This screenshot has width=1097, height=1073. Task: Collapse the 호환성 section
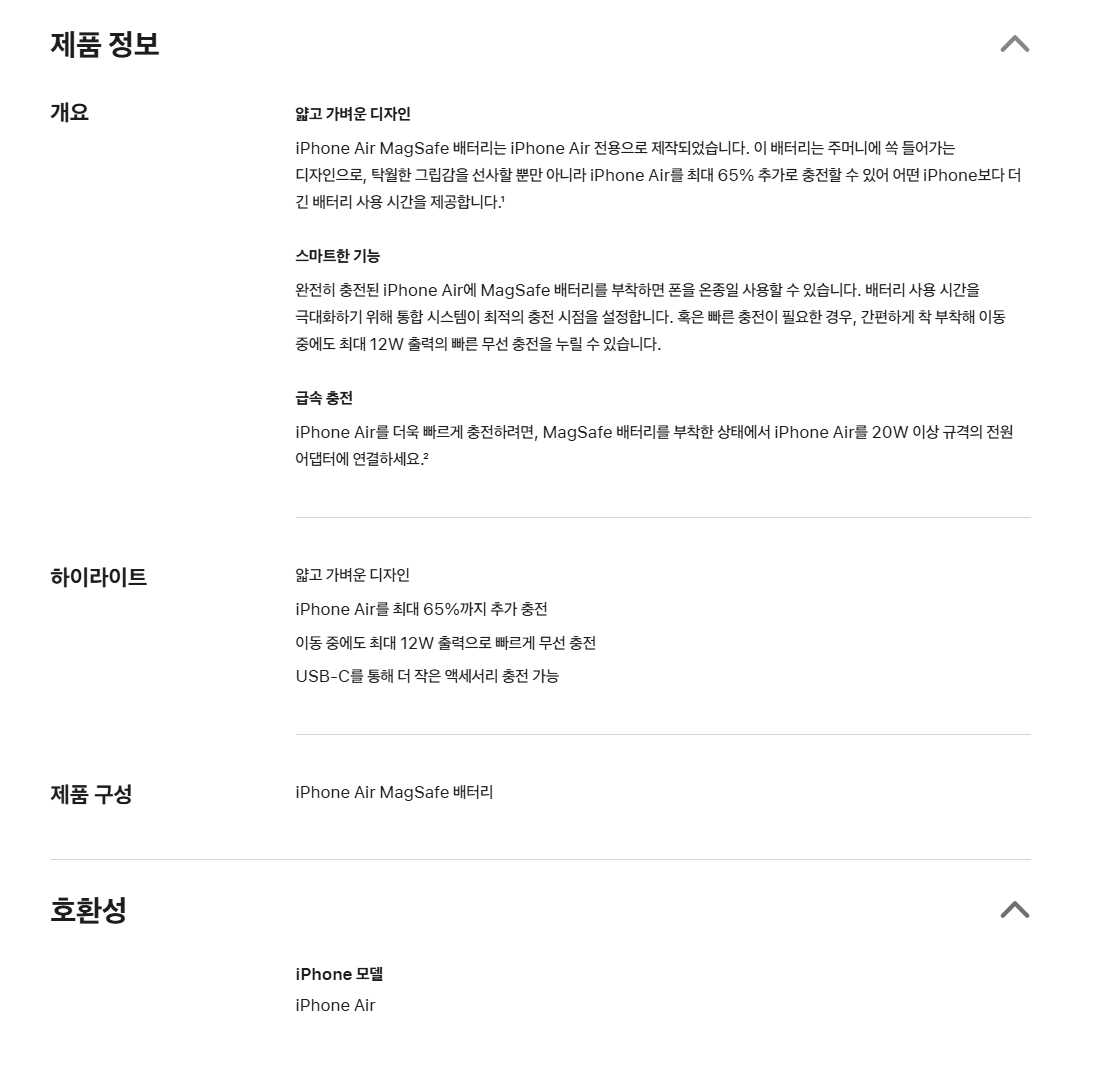[x=1014, y=910]
